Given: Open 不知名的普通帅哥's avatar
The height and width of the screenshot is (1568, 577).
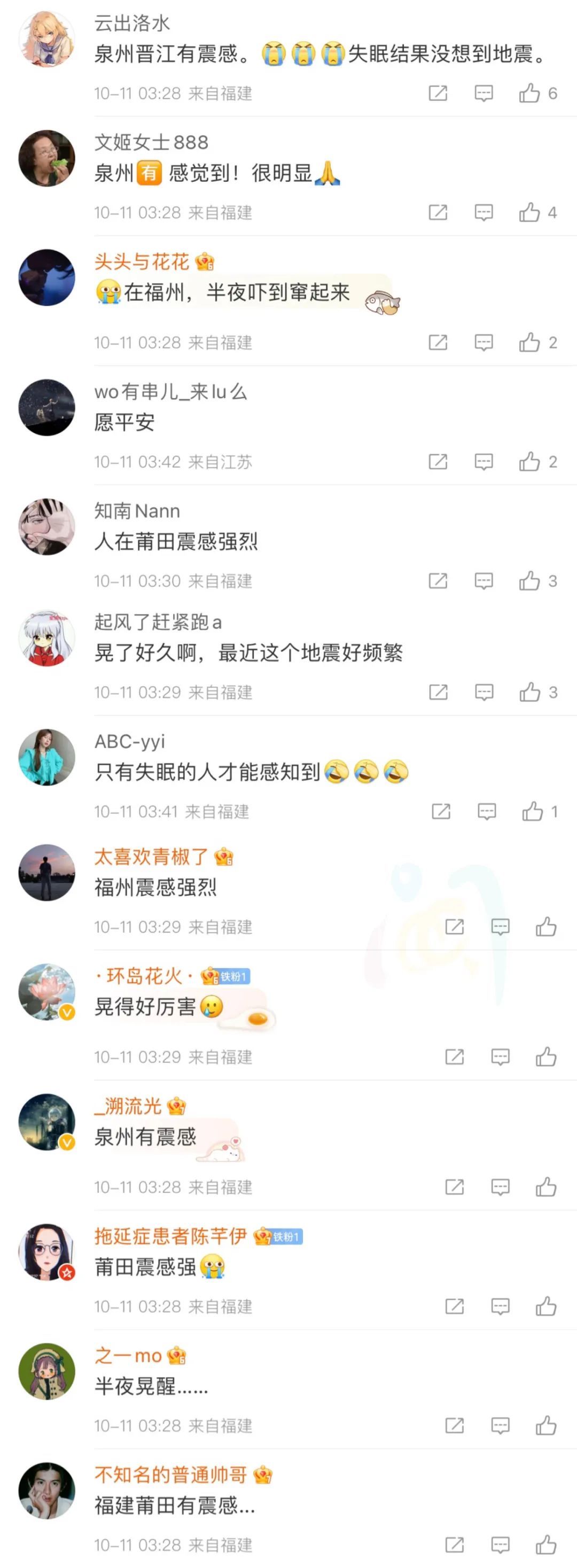Looking at the screenshot, I should (47, 1491).
